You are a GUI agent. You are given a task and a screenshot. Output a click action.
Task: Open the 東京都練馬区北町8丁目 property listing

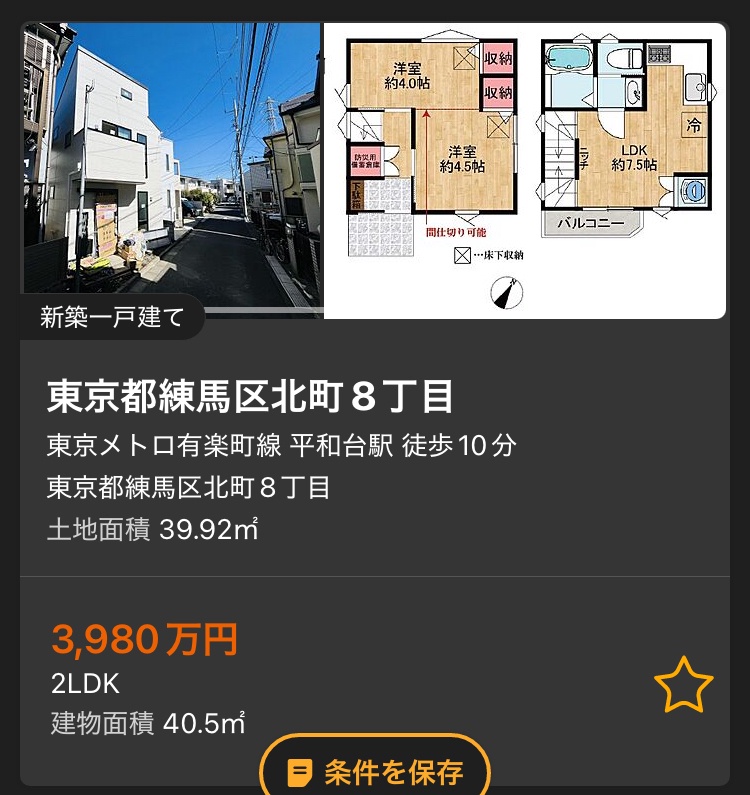[x=250, y=397]
